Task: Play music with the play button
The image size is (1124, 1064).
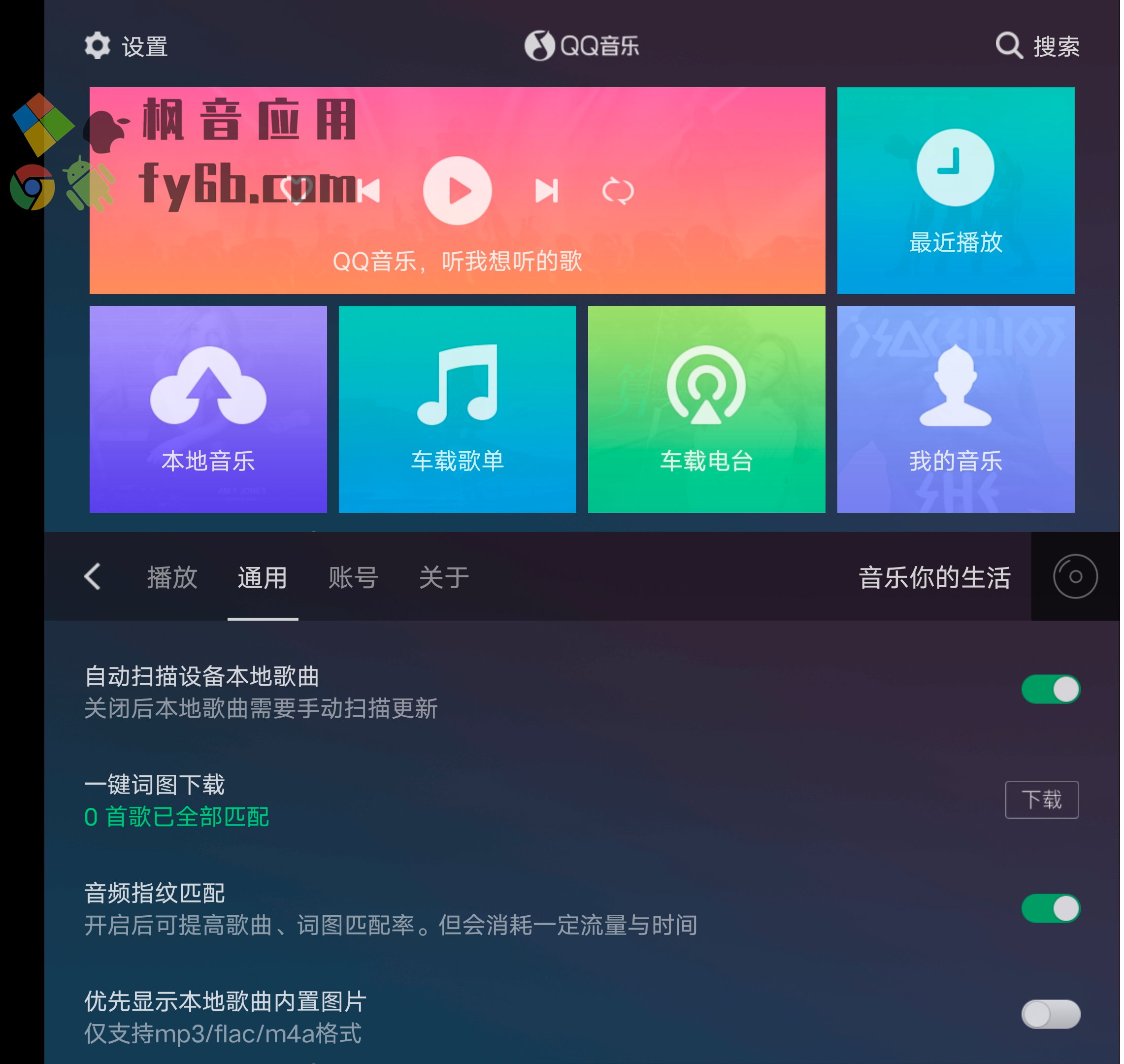Action: click(x=459, y=191)
